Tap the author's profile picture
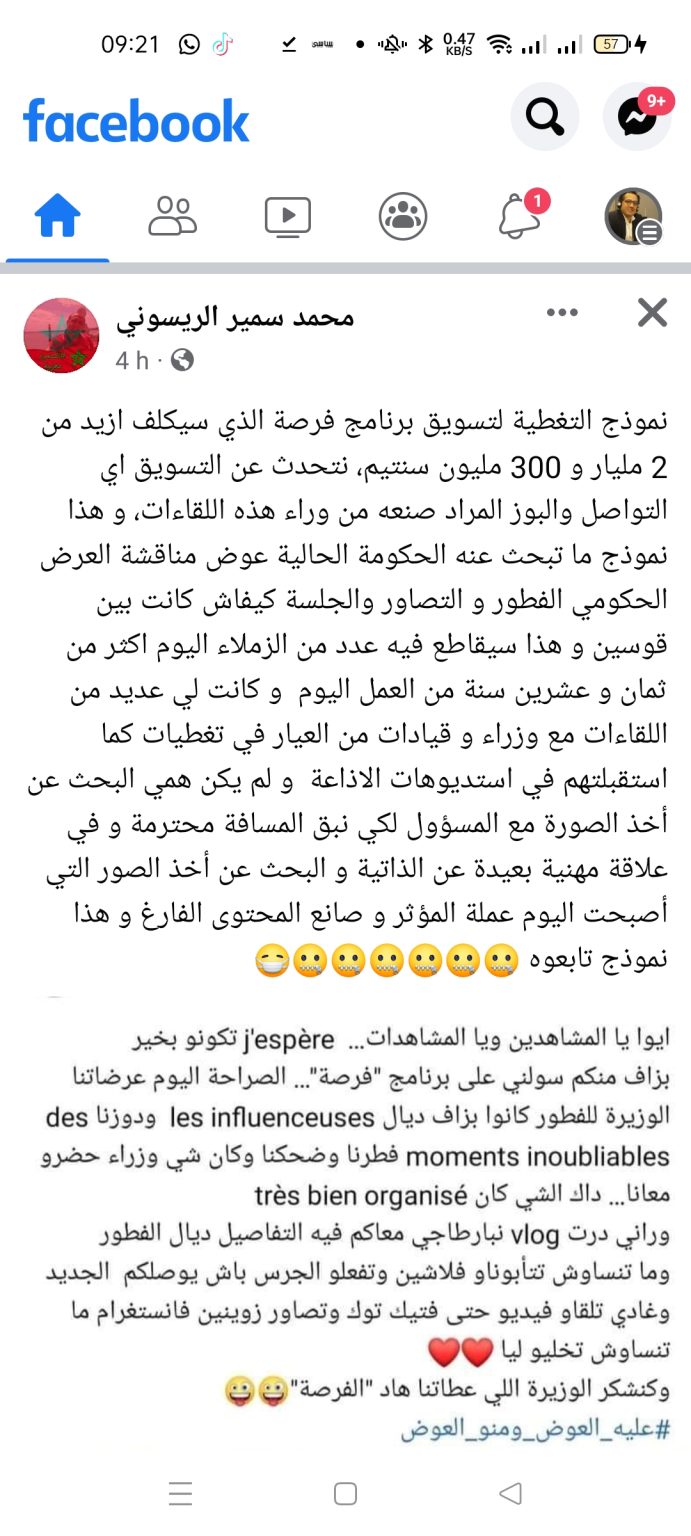The image size is (691, 1536). (61, 336)
